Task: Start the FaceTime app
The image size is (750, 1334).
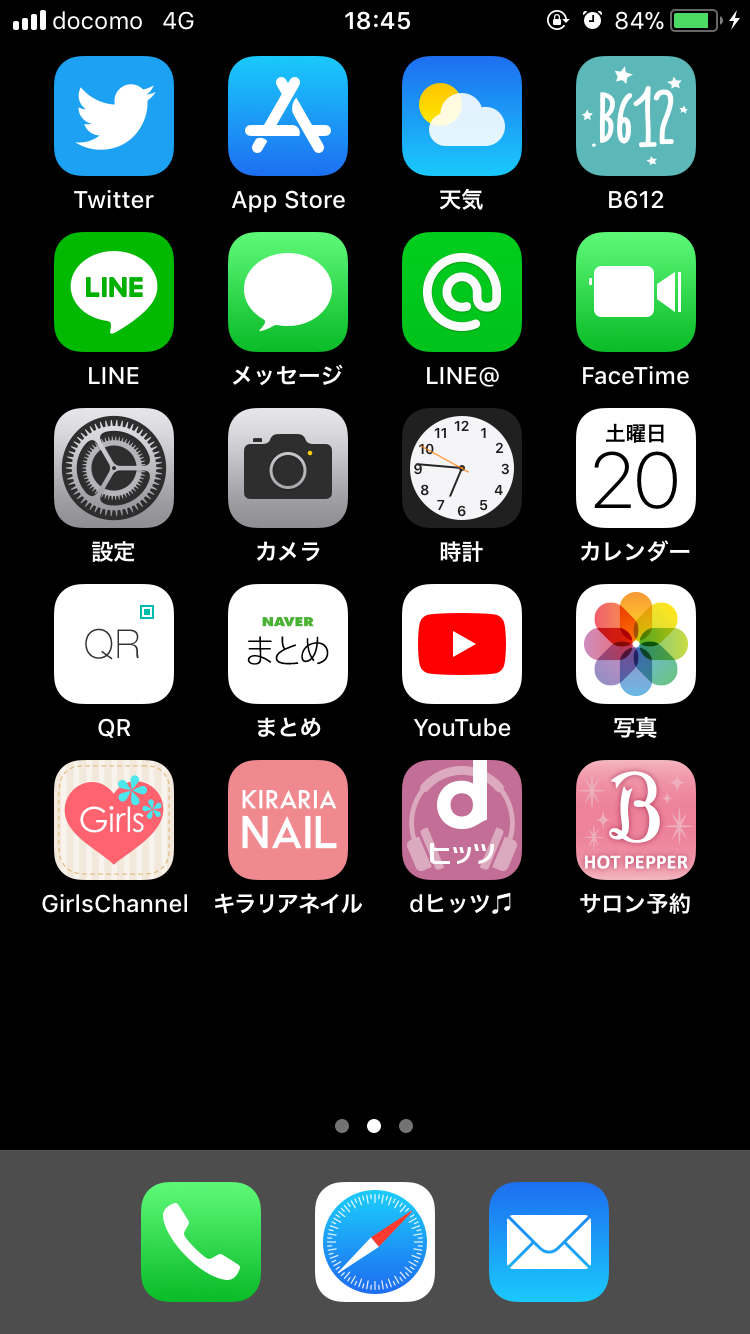Action: point(636,292)
